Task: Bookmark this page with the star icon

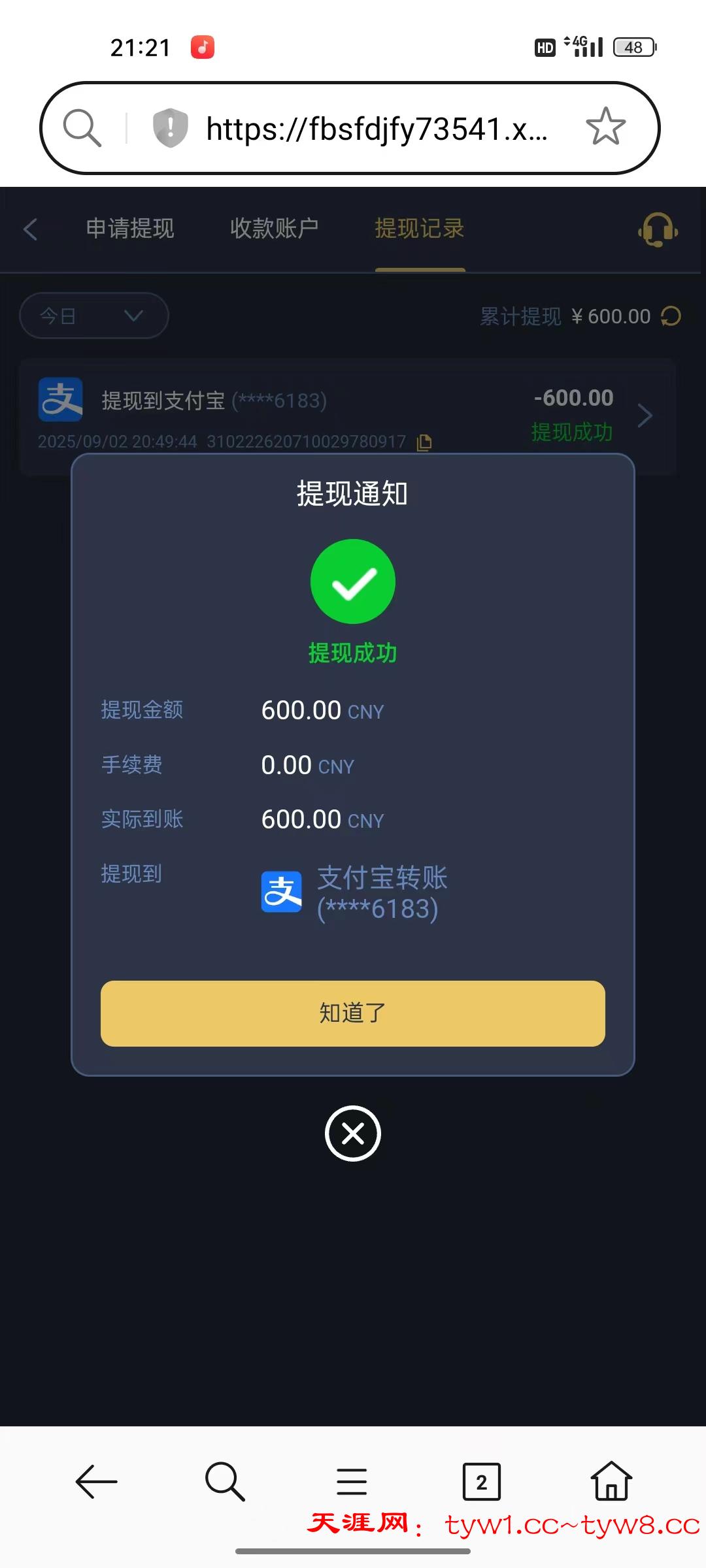Action: (x=605, y=127)
